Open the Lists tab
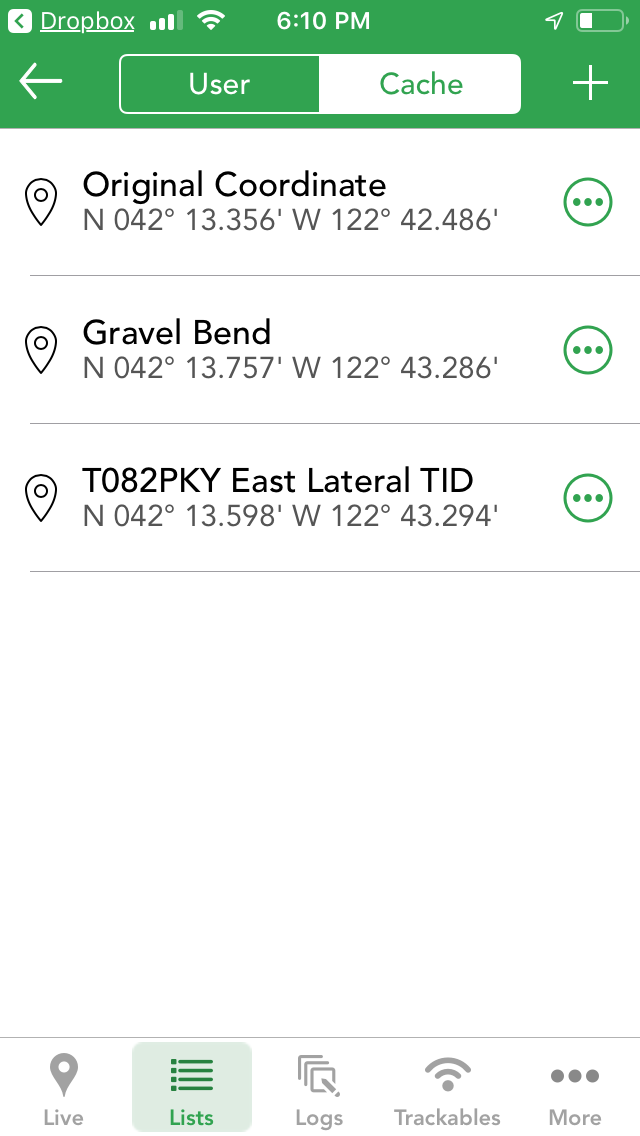This screenshot has width=640, height=1136. 191,1089
